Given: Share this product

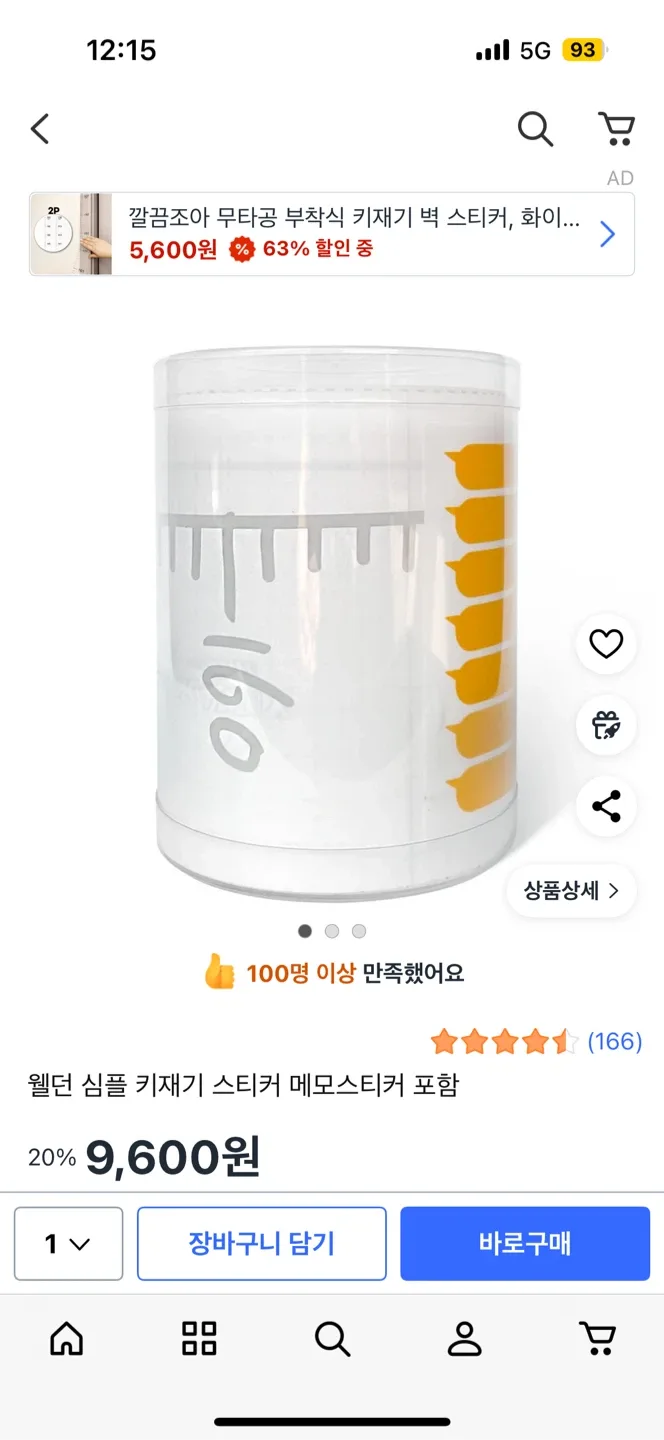Looking at the screenshot, I should coord(606,806).
